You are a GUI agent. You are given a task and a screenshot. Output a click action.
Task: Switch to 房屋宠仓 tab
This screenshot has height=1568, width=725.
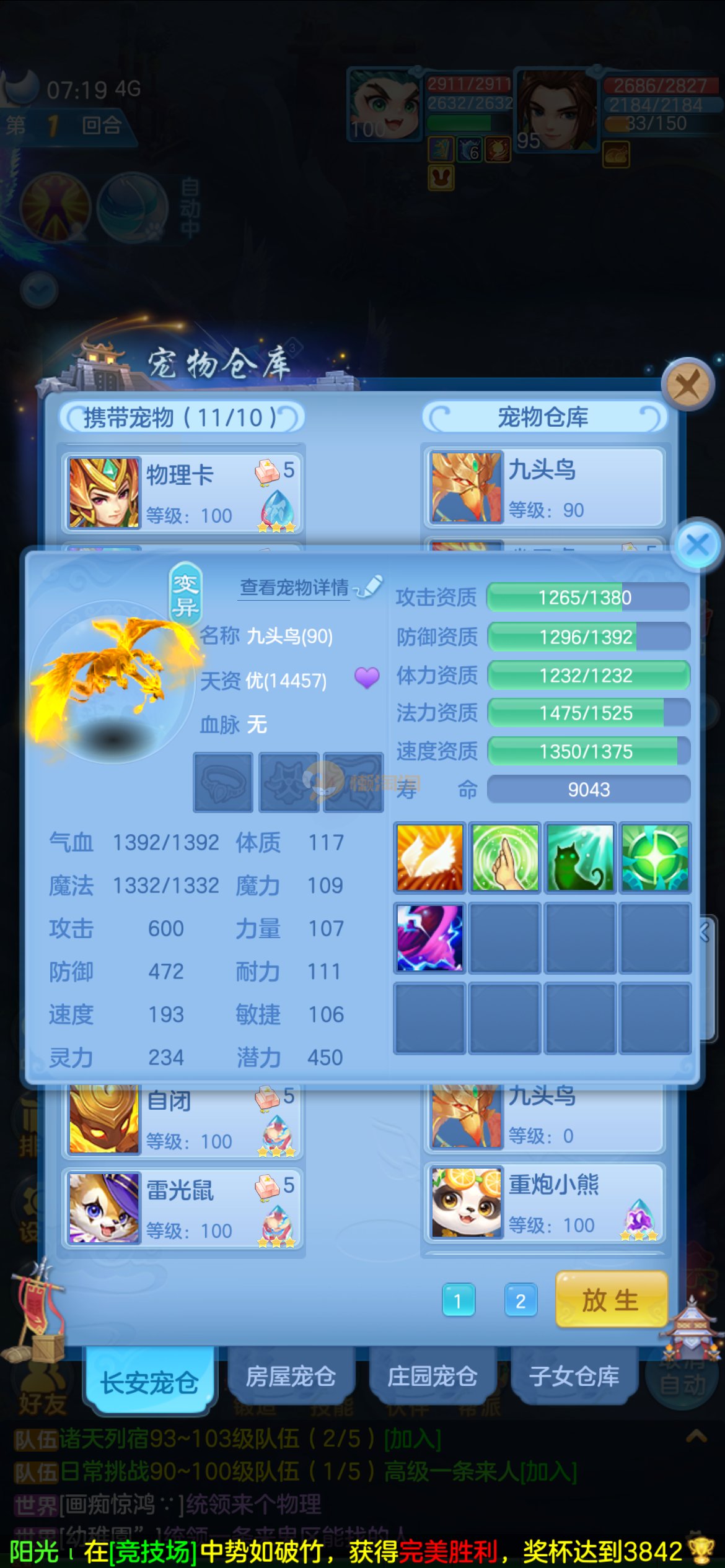click(x=290, y=1376)
